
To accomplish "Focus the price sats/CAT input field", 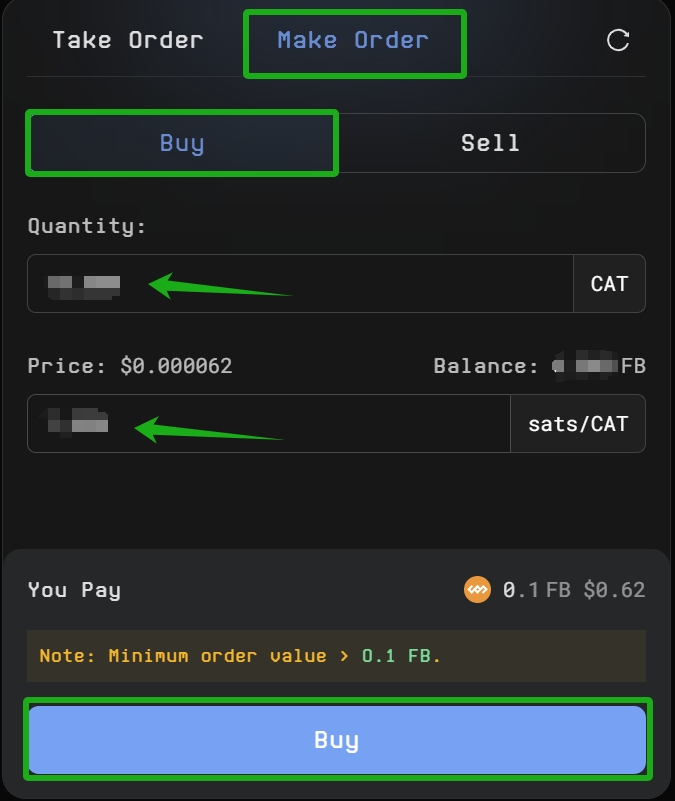I will [x=270, y=424].
